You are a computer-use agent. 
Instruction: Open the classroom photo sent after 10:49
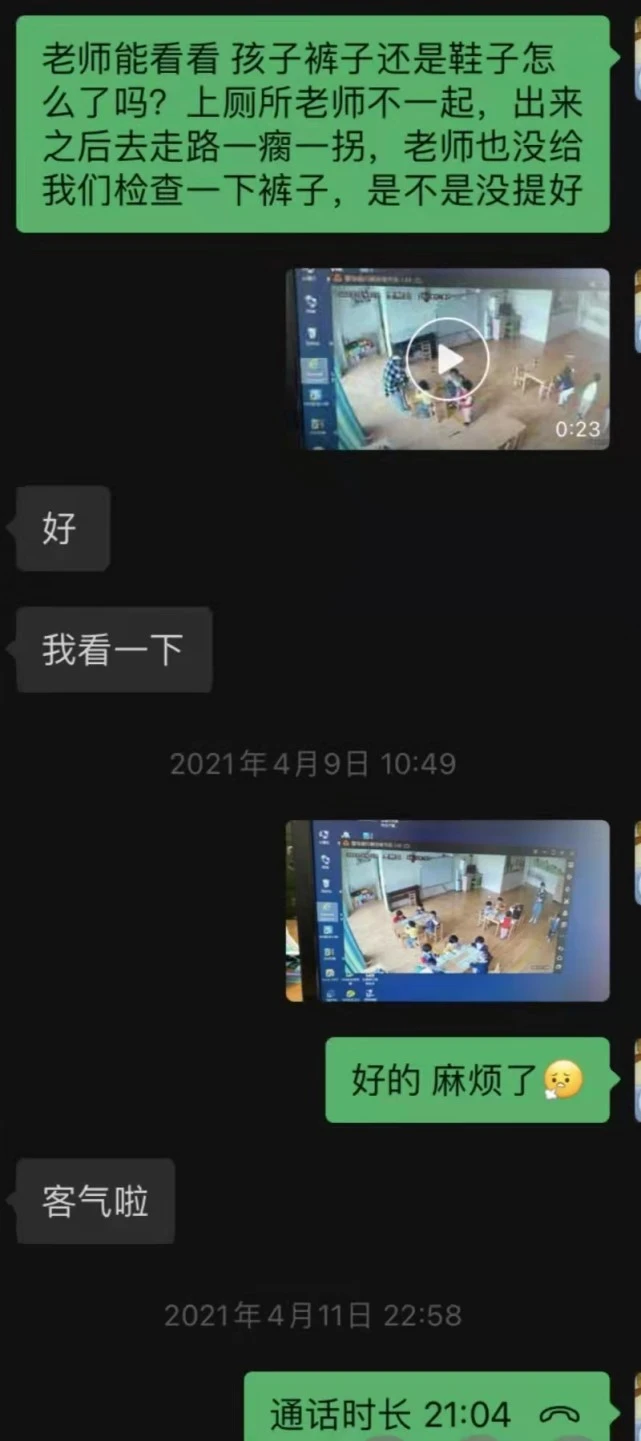(447, 910)
